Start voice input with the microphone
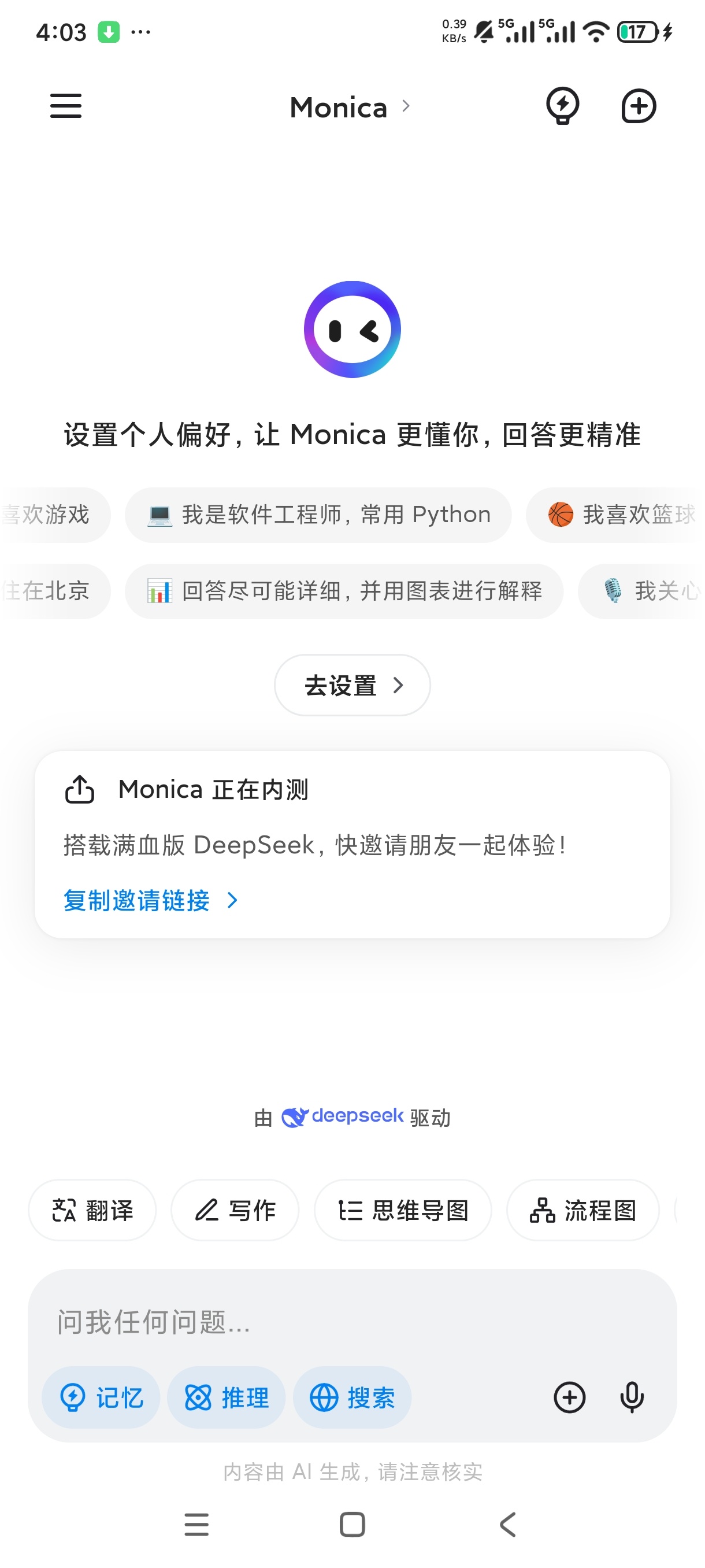This screenshot has height=1568, width=705. [x=632, y=1397]
